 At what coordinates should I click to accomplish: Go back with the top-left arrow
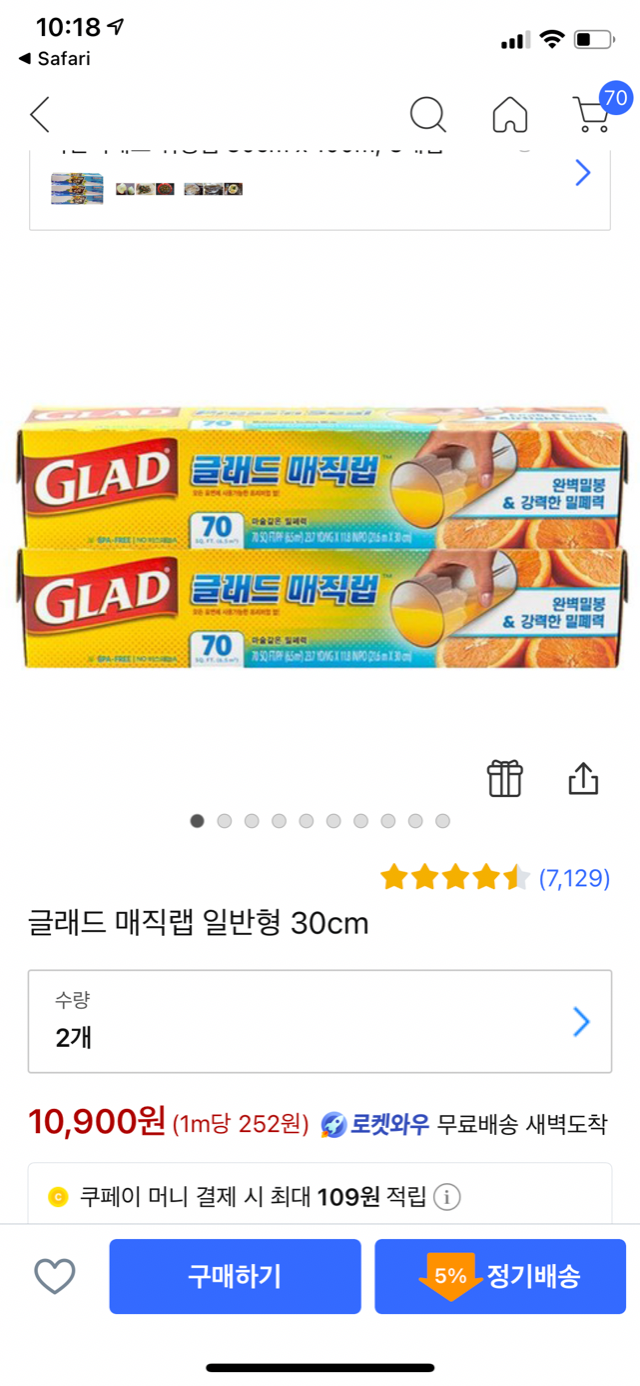pyautogui.click(x=40, y=115)
